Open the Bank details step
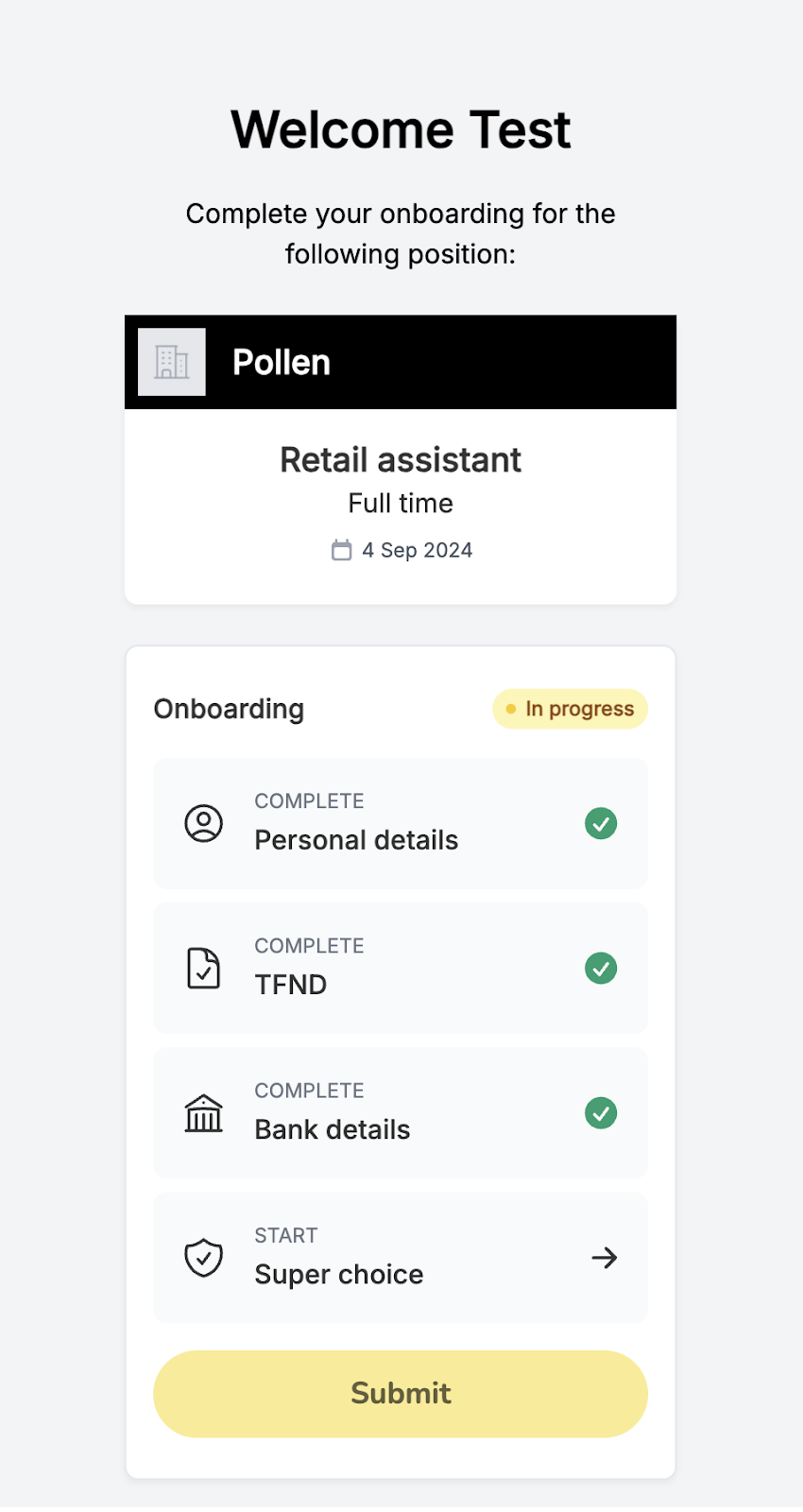Viewport: 803px width, 1512px height. click(x=401, y=1112)
